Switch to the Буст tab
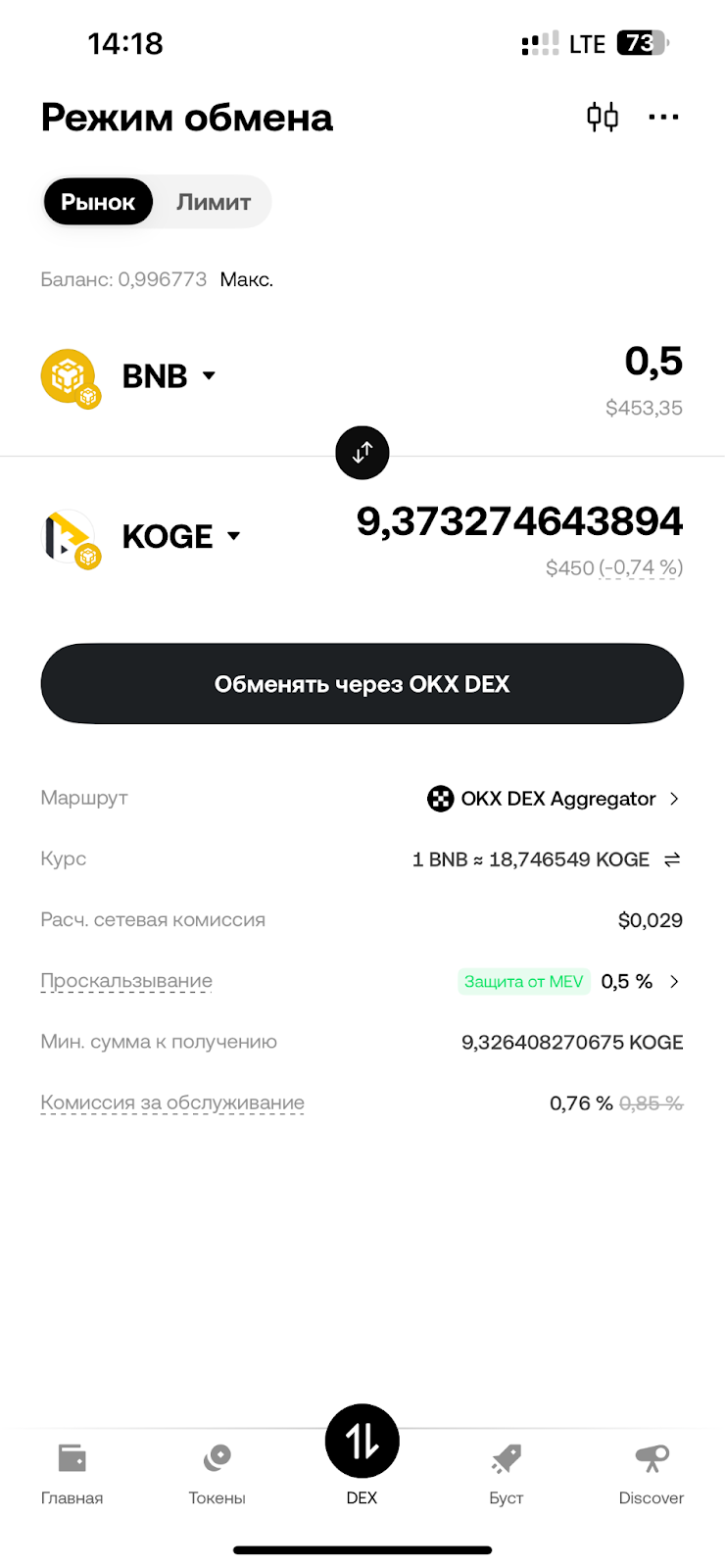This screenshot has width=725, height=1568. coord(507,1473)
